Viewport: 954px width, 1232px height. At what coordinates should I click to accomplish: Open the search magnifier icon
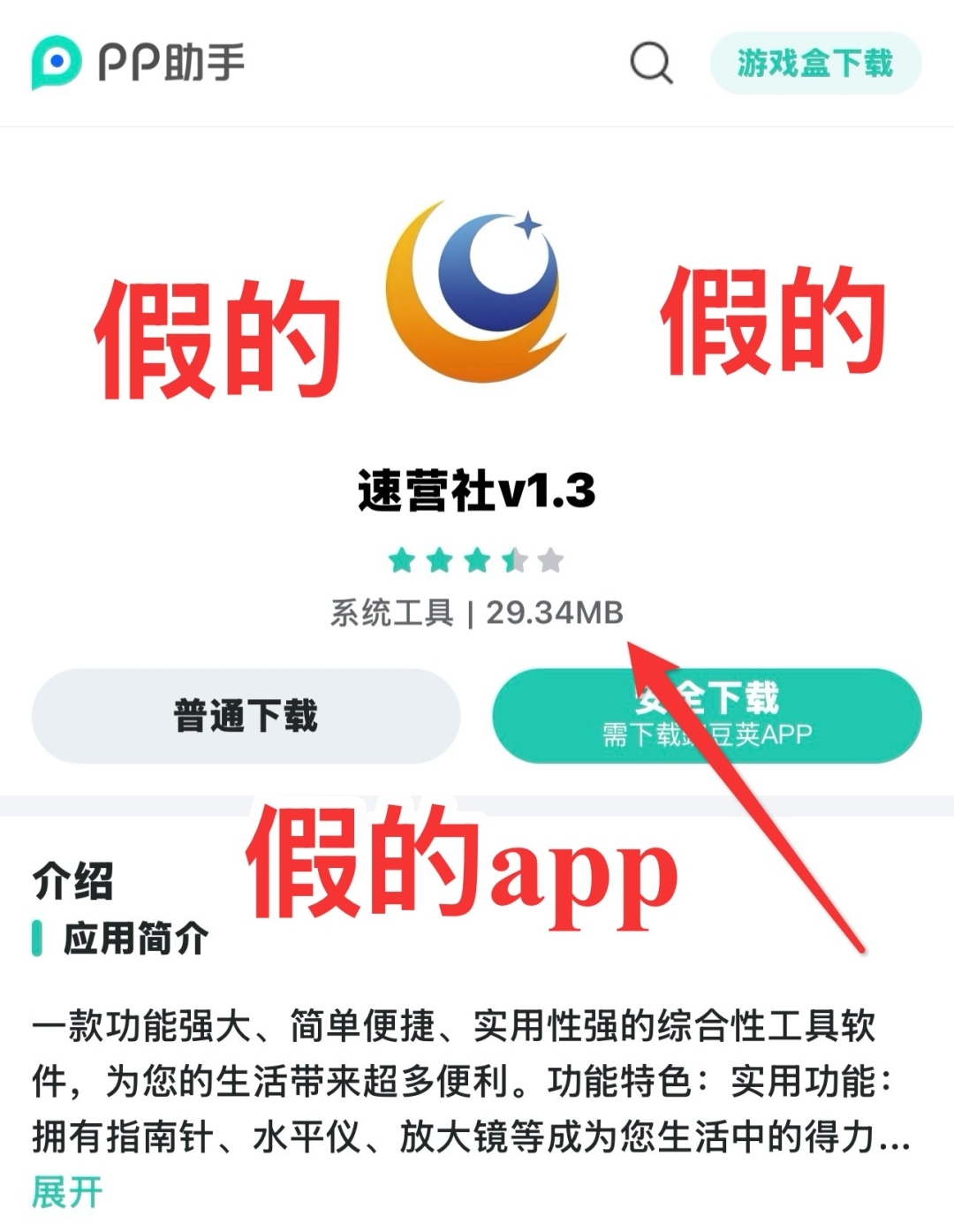[651, 64]
